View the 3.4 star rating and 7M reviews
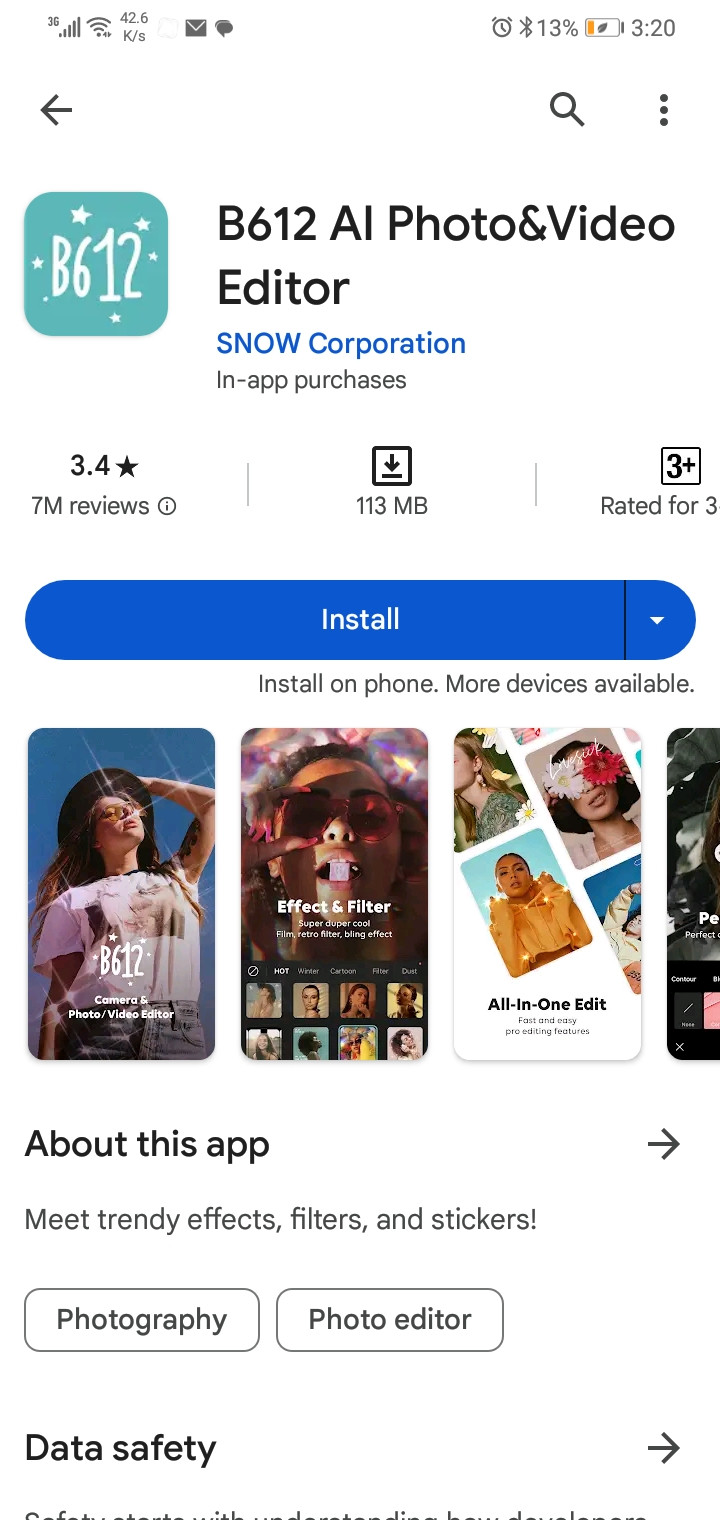 [x=104, y=484]
